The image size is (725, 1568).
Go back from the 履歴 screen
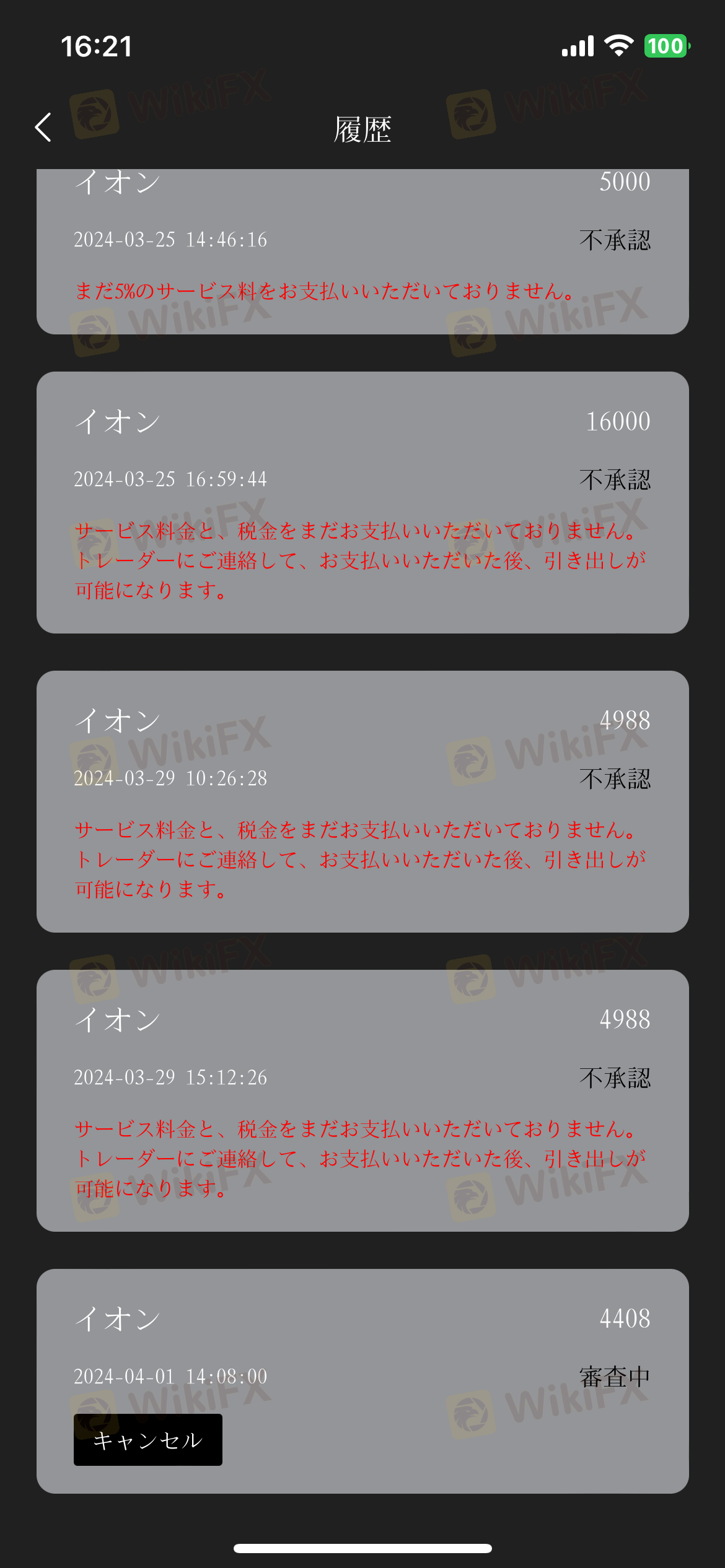(x=43, y=128)
